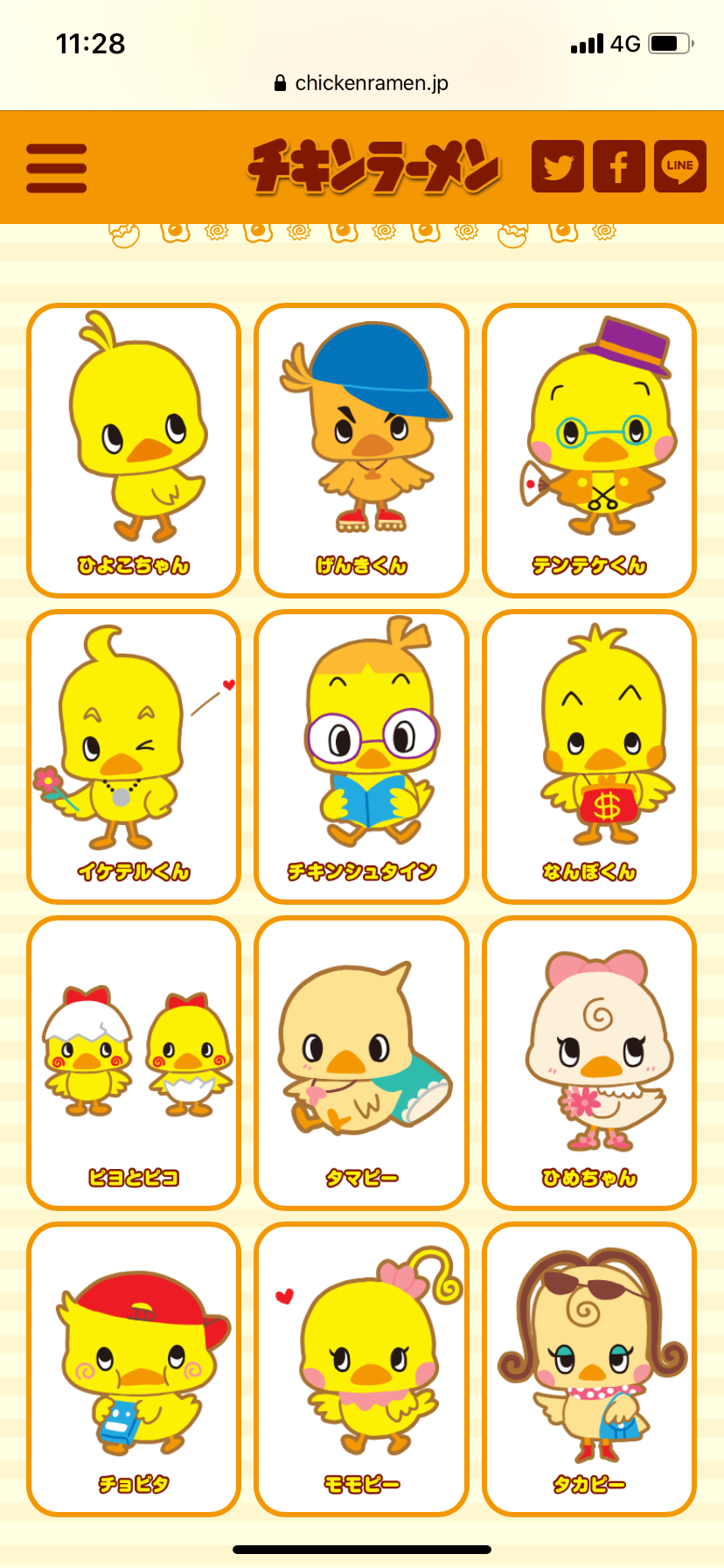Screen dimensions: 724x1568
Task: View the テンテケくん character card
Action: click(x=589, y=451)
